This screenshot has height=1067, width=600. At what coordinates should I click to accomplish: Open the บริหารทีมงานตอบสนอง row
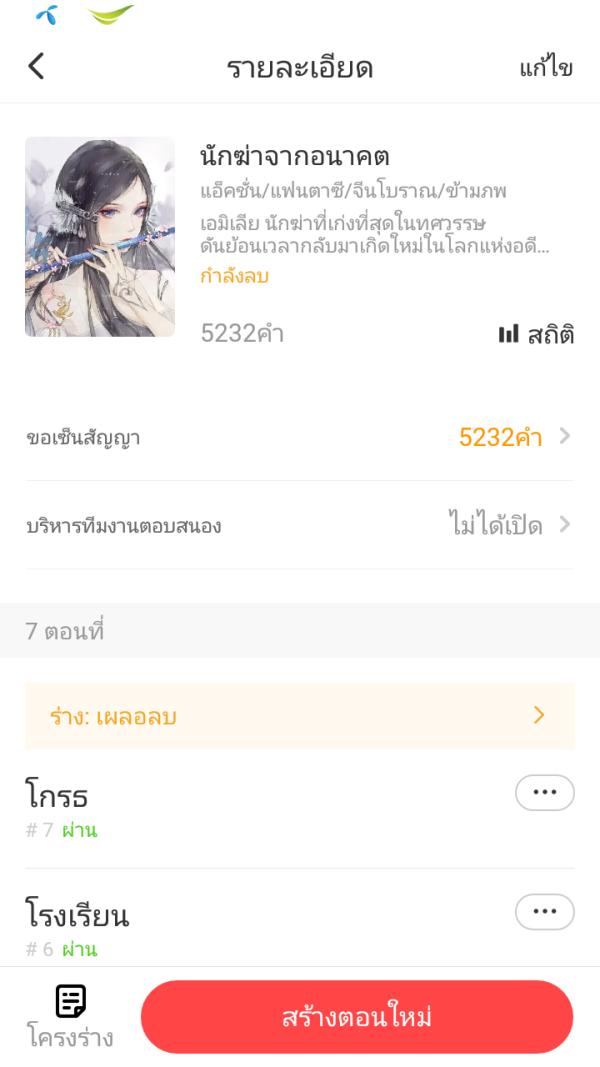click(x=300, y=525)
